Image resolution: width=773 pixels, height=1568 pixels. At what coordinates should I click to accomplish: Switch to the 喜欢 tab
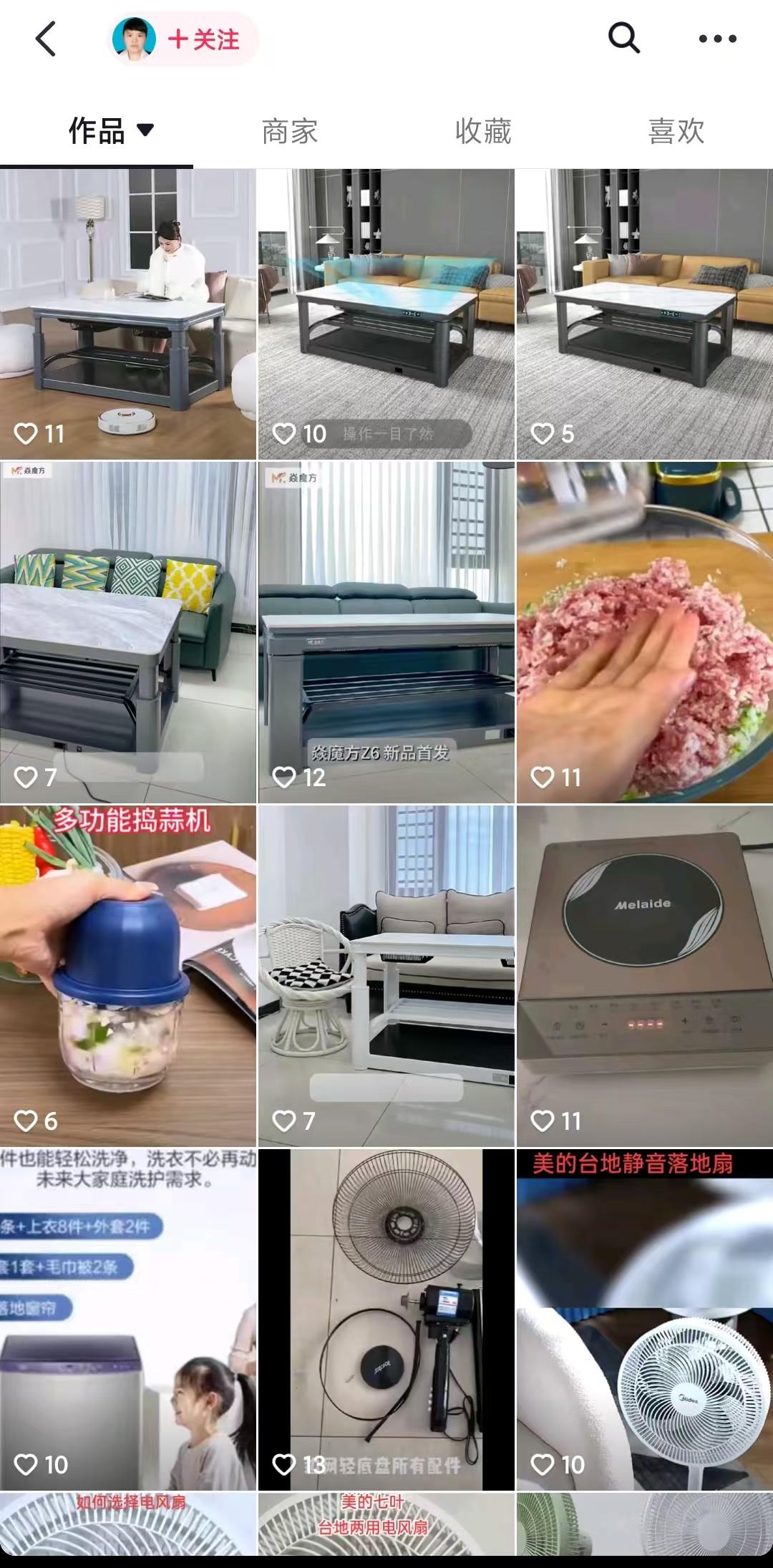(676, 132)
